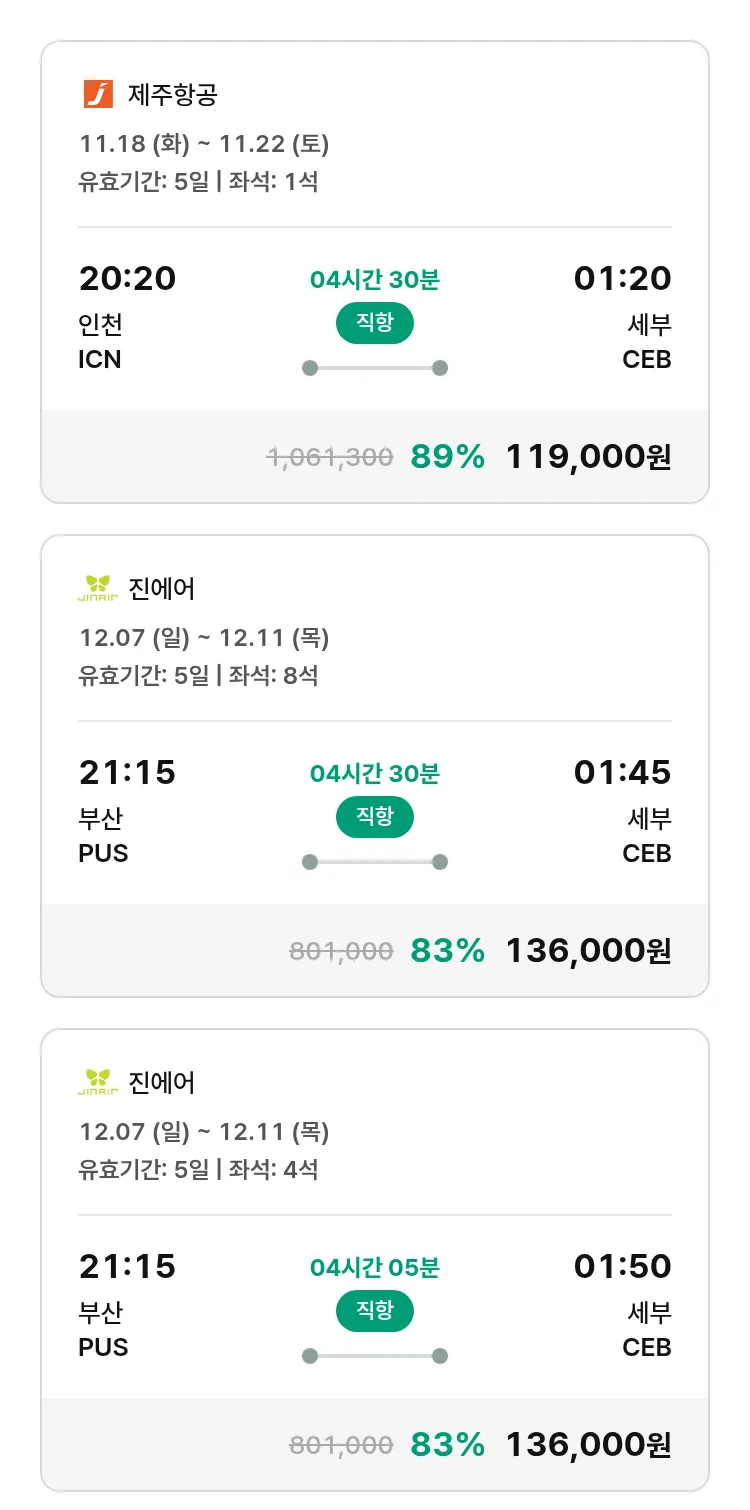Image resolution: width=750 pixels, height=1510 pixels.
Task: Click the 04시간 30분 duration on first card
Action: (374, 278)
